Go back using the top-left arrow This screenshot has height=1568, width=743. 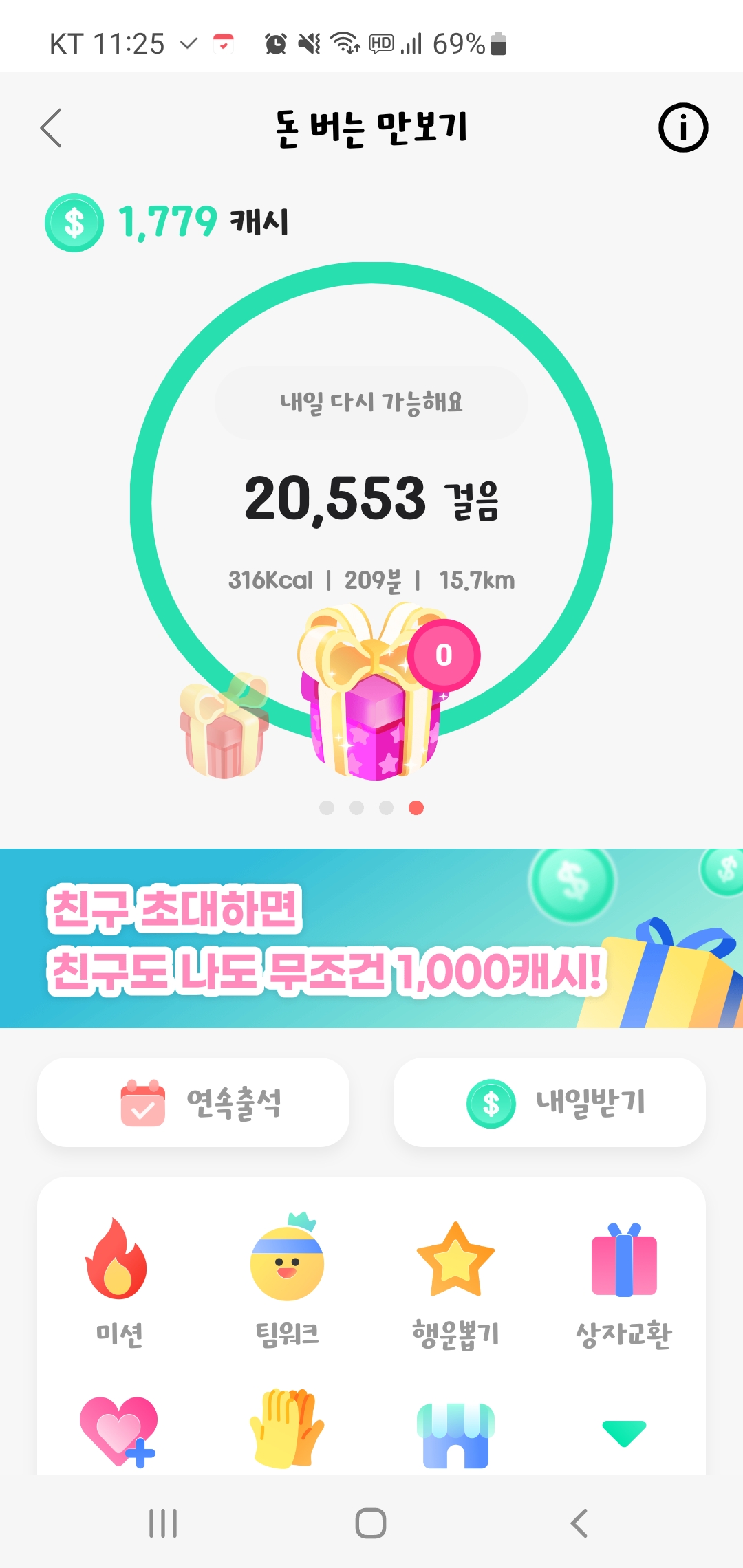(x=52, y=128)
